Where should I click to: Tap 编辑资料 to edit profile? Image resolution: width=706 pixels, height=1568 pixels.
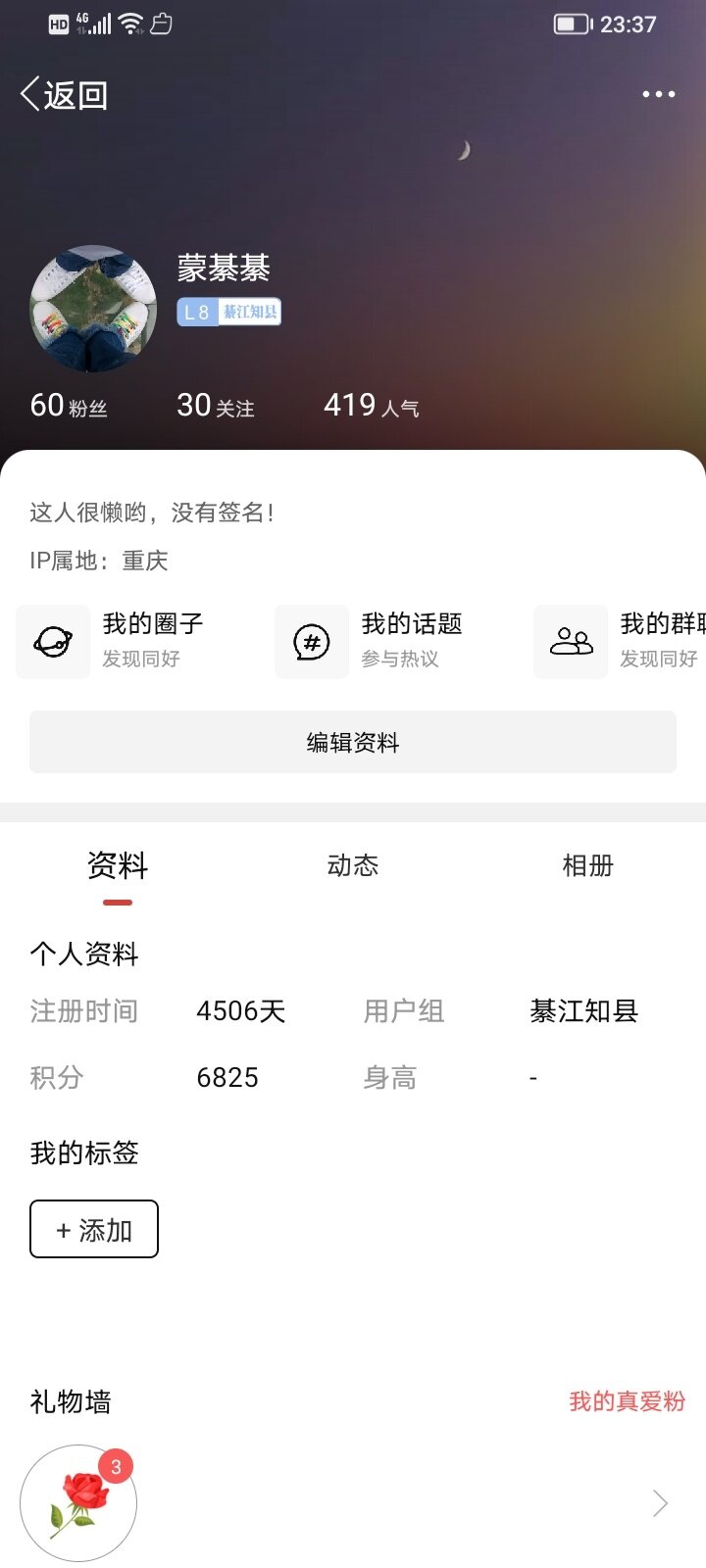point(353,742)
